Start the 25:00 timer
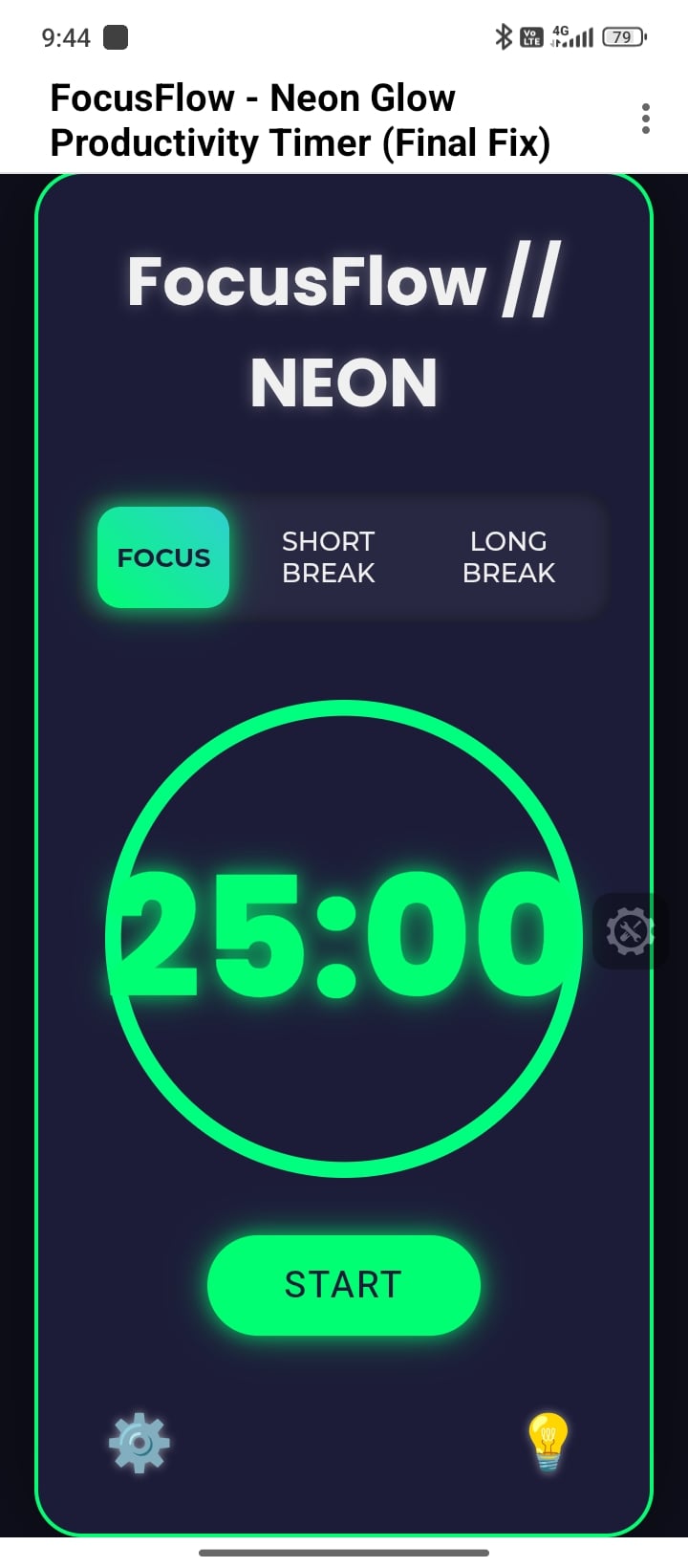This screenshot has width=688, height=1568. coord(343,1284)
